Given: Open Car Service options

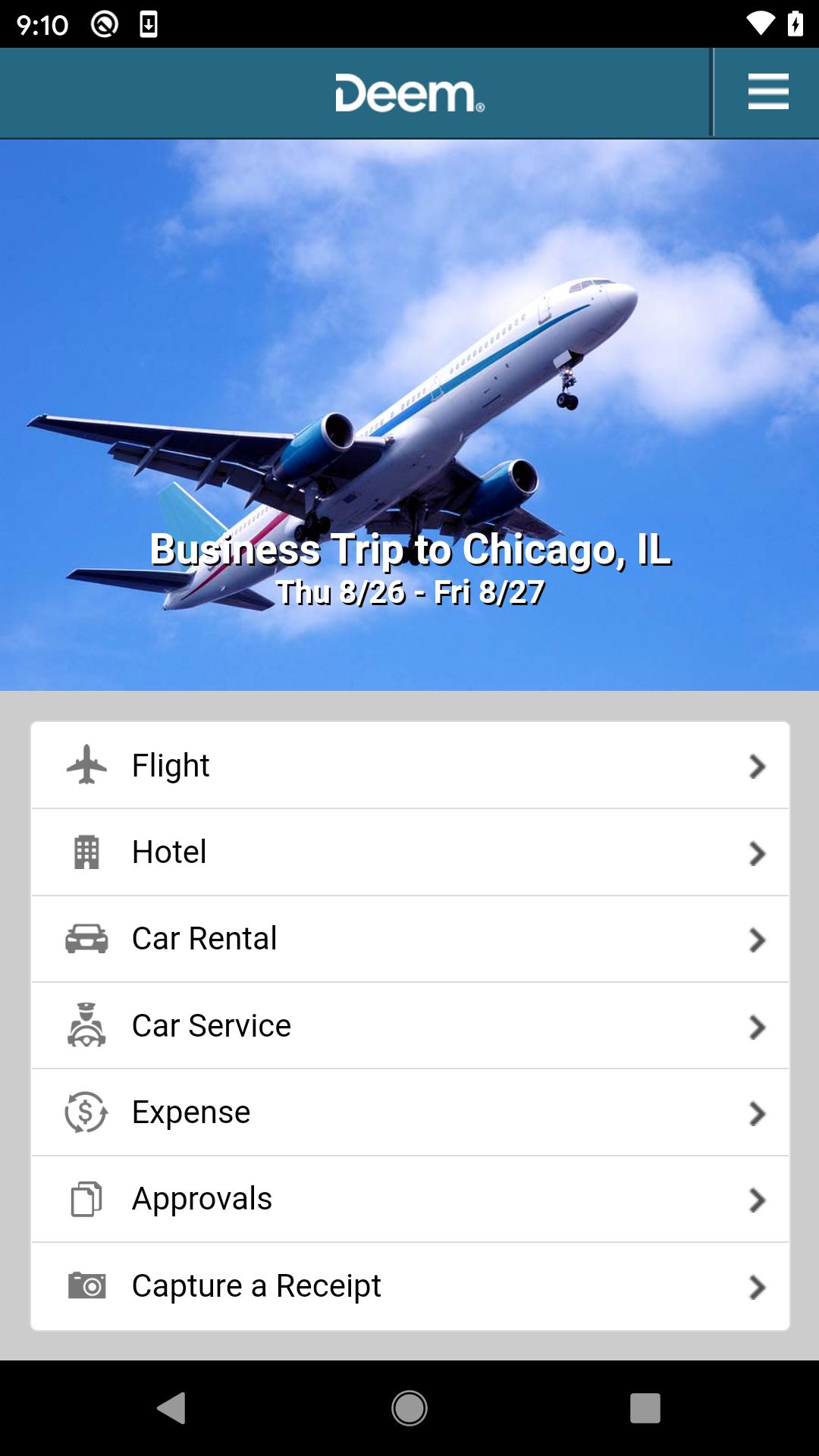Looking at the screenshot, I should tap(409, 1026).
